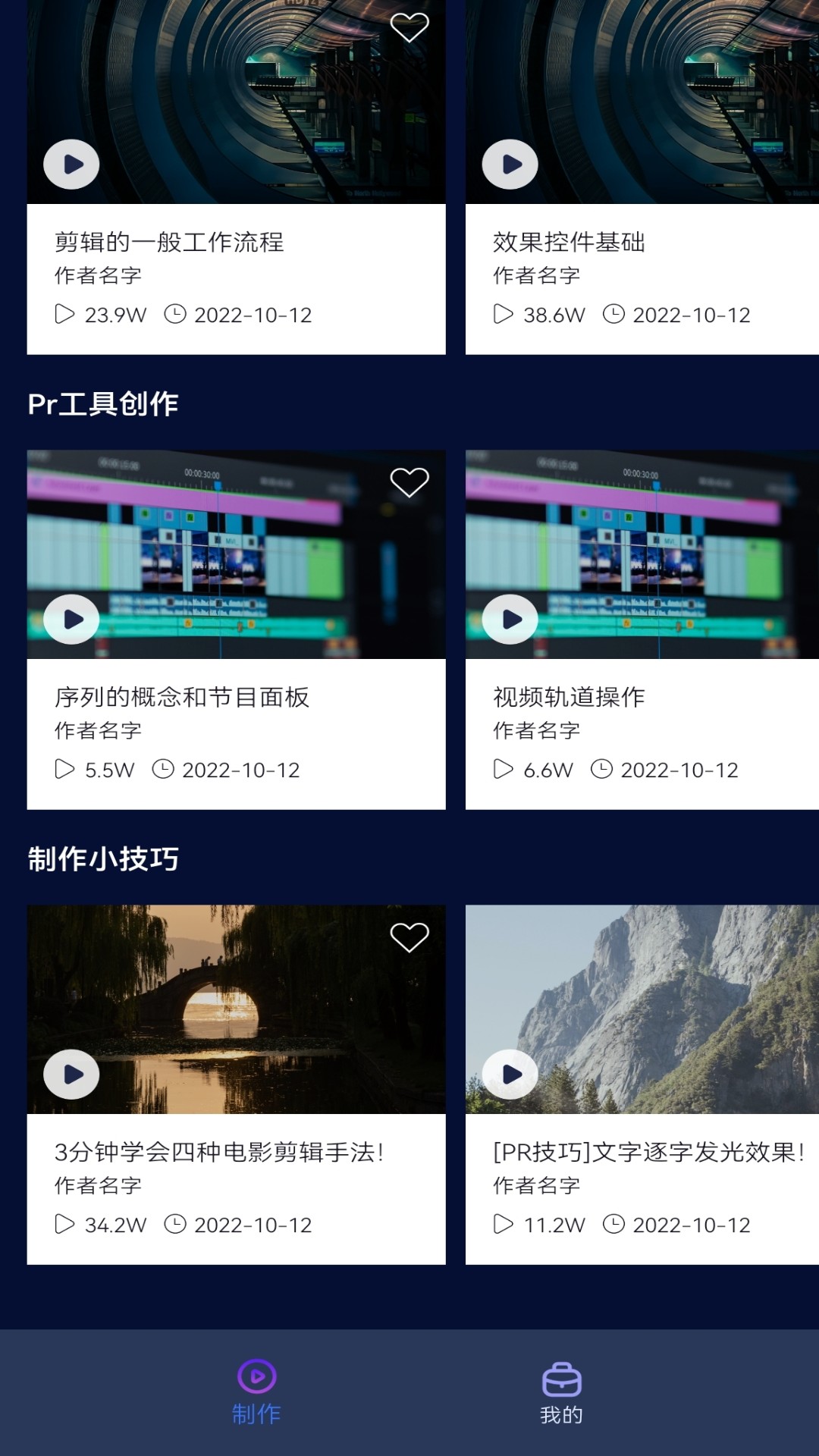Screen dimensions: 819x1456
Task: Click the clock icon beside 2022-10-12 on 视频轨道操作
Action: pyautogui.click(x=602, y=769)
